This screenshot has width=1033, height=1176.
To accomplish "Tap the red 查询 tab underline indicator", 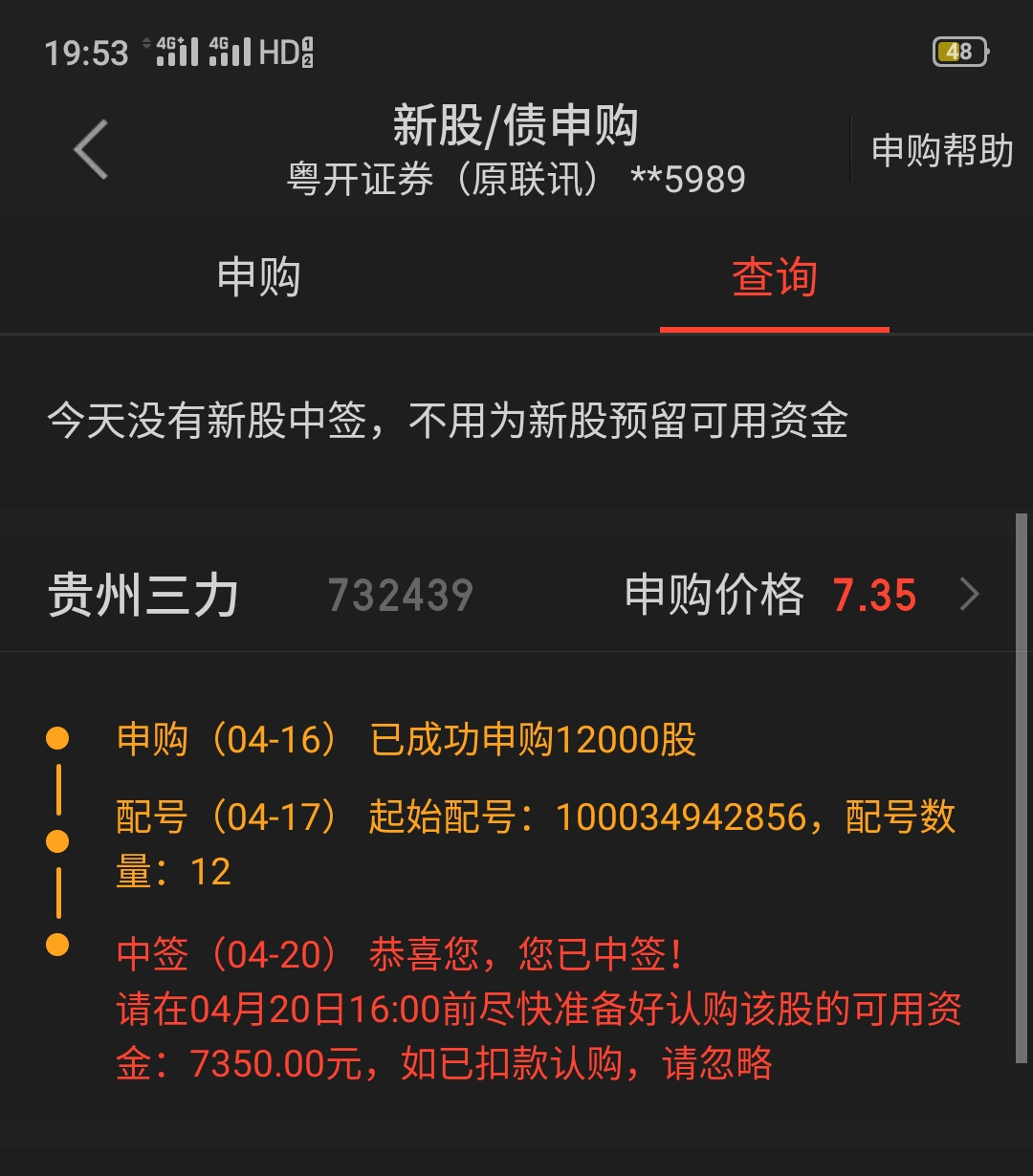I will (775, 328).
